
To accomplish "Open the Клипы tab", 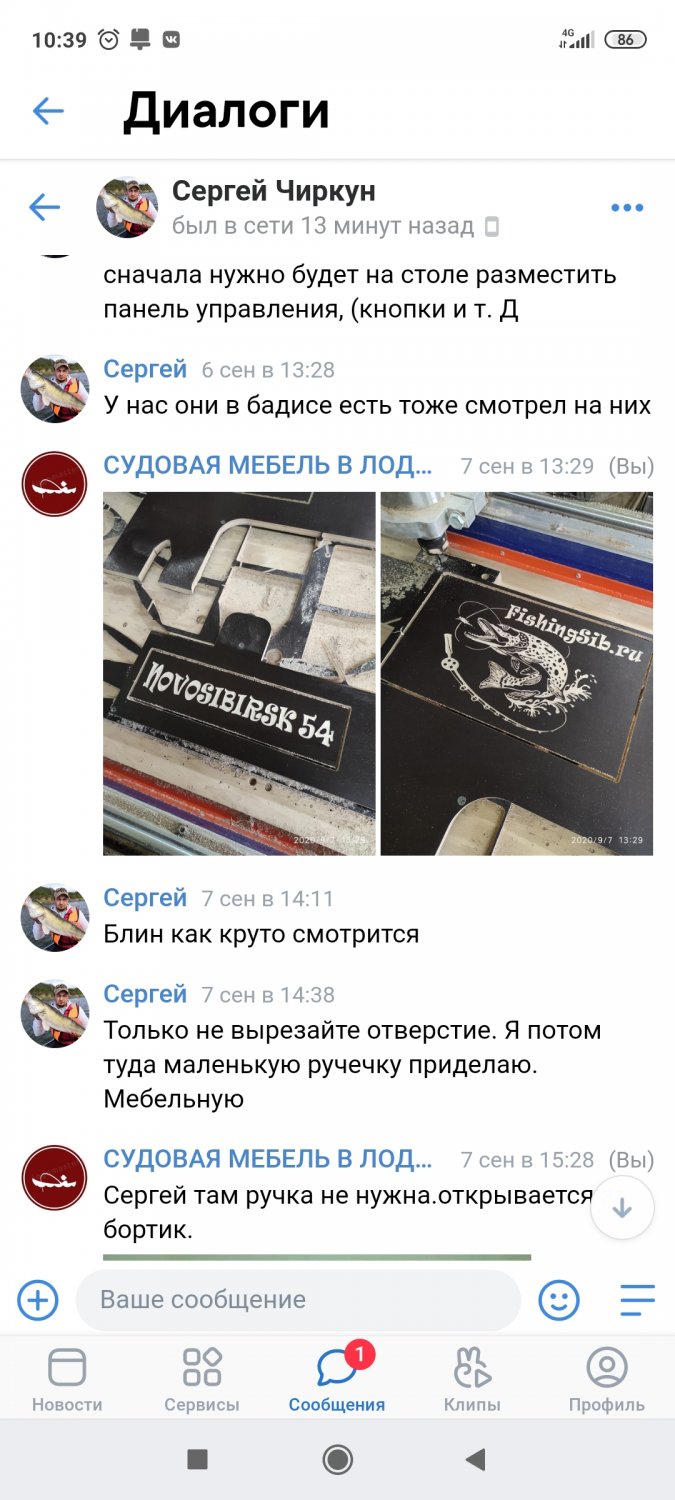I will (x=472, y=1380).
